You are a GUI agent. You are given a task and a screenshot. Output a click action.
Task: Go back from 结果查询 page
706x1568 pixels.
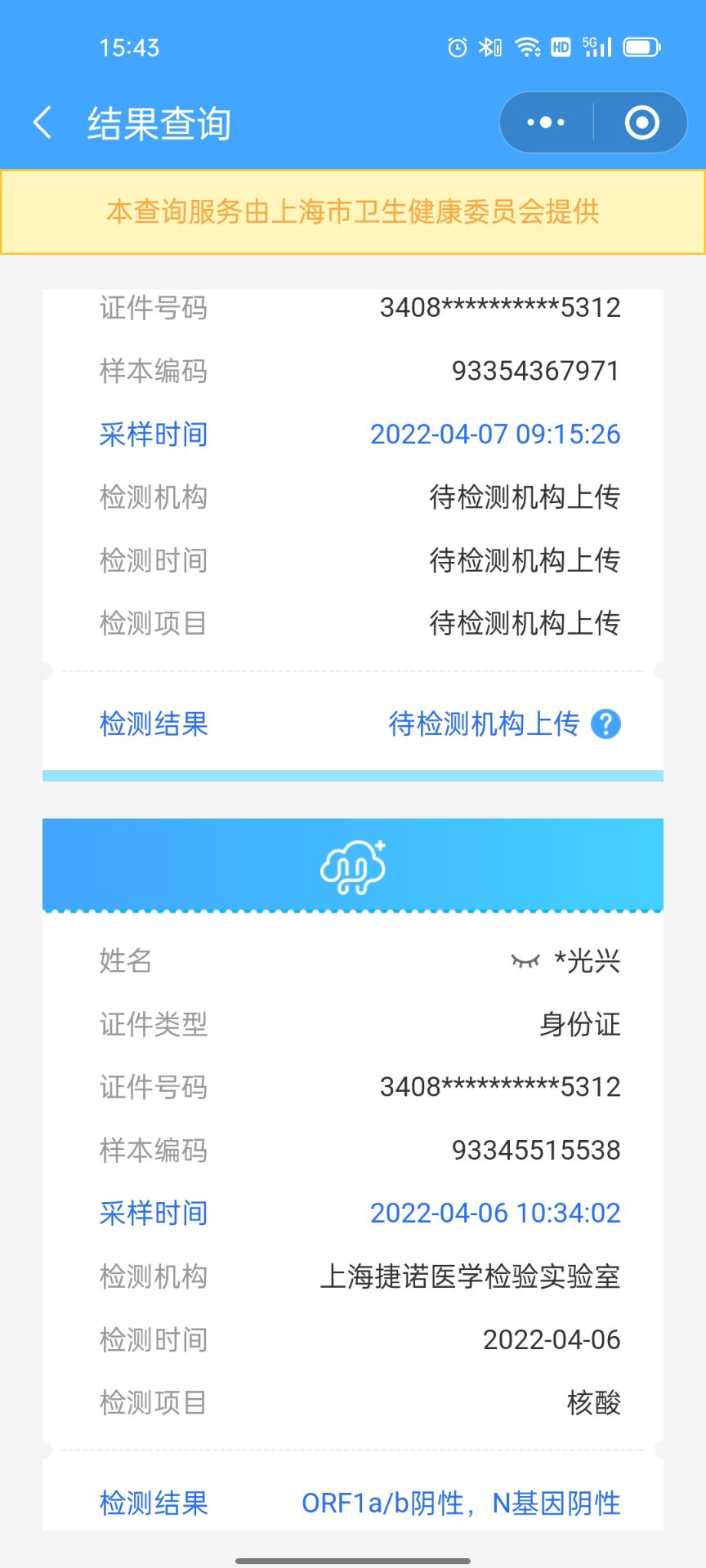coord(42,123)
